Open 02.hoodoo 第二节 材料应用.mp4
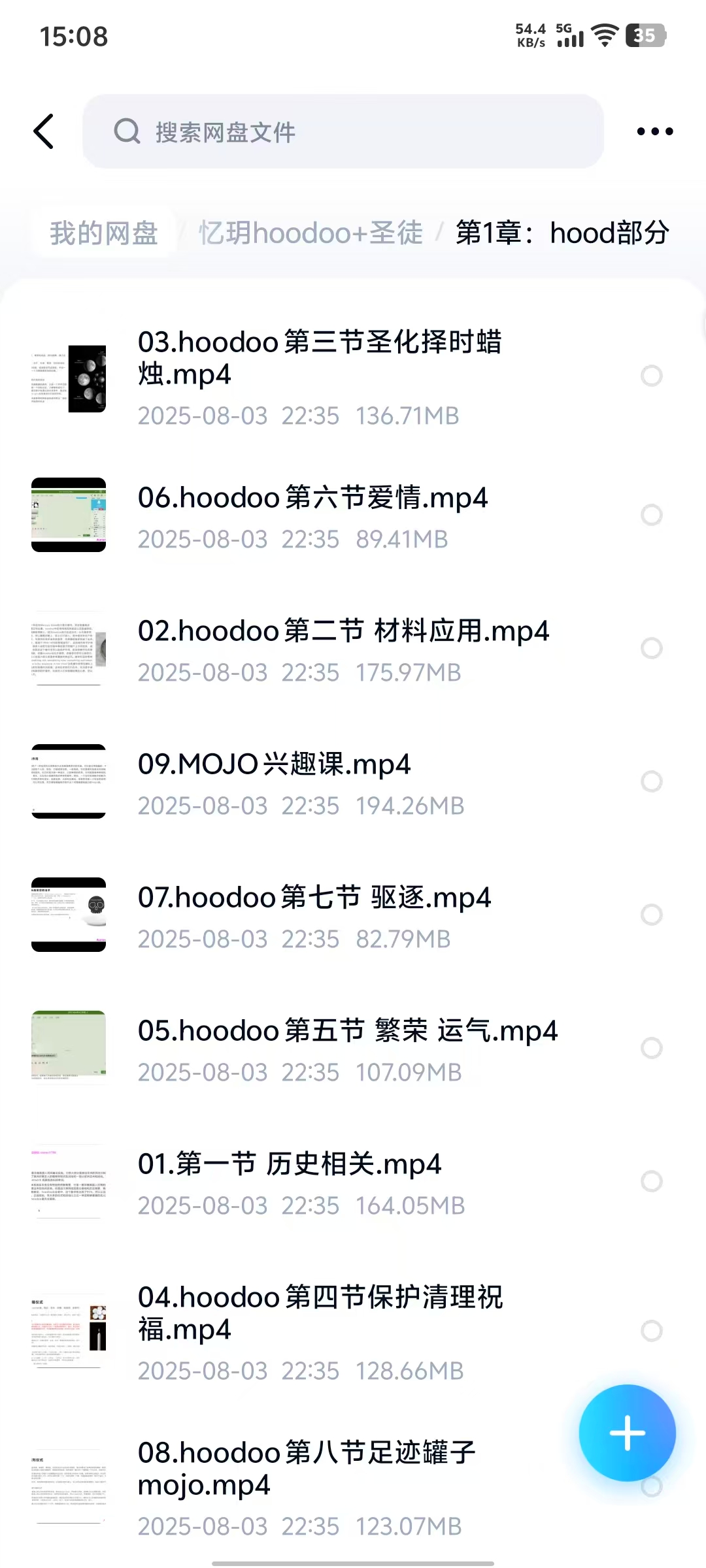706x1568 pixels. tap(343, 648)
